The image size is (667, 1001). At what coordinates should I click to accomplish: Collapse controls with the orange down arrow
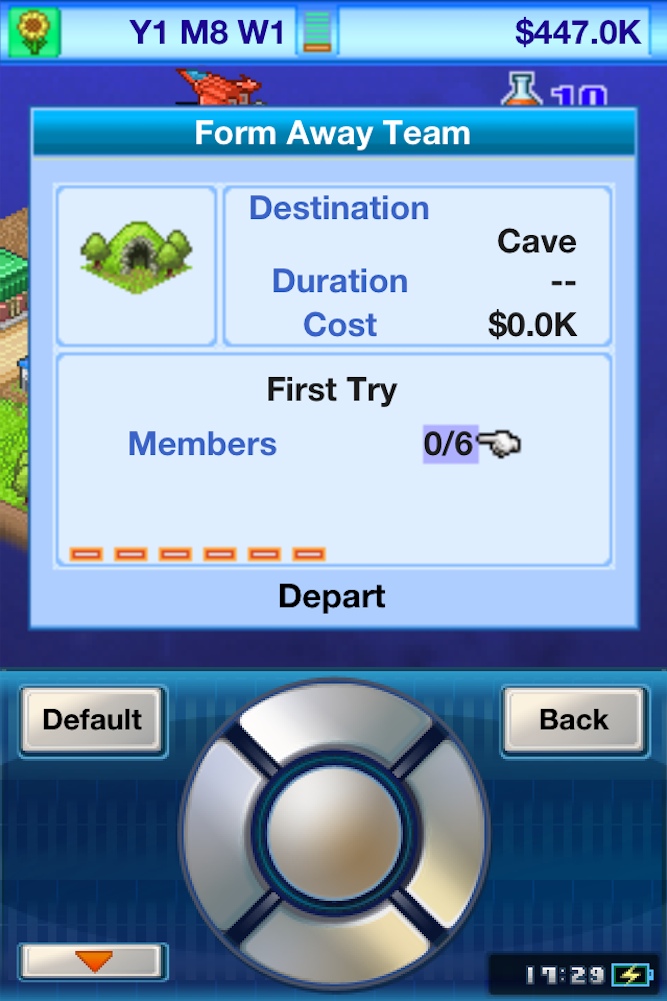93,961
